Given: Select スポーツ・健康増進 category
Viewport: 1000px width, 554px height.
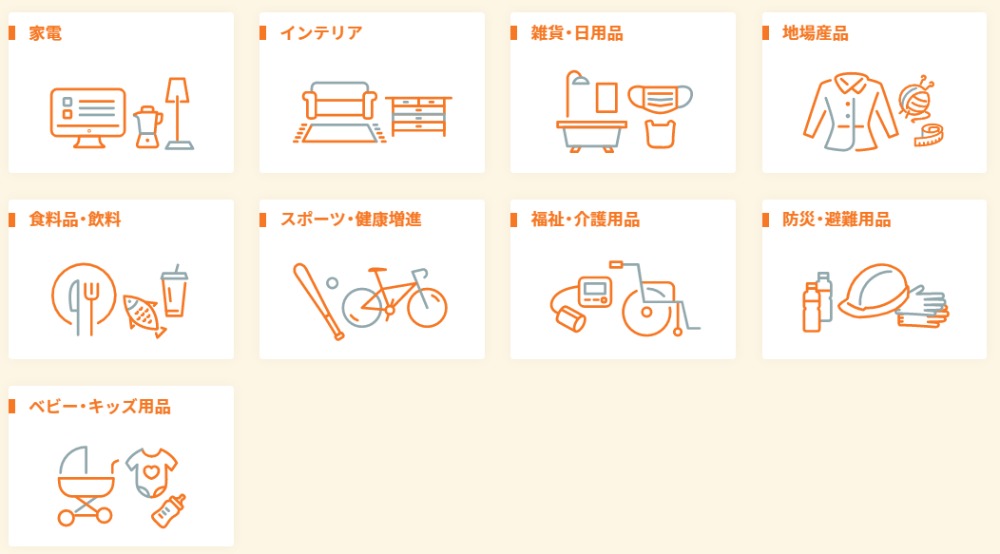Looking at the screenshot, I should [372, 280].
